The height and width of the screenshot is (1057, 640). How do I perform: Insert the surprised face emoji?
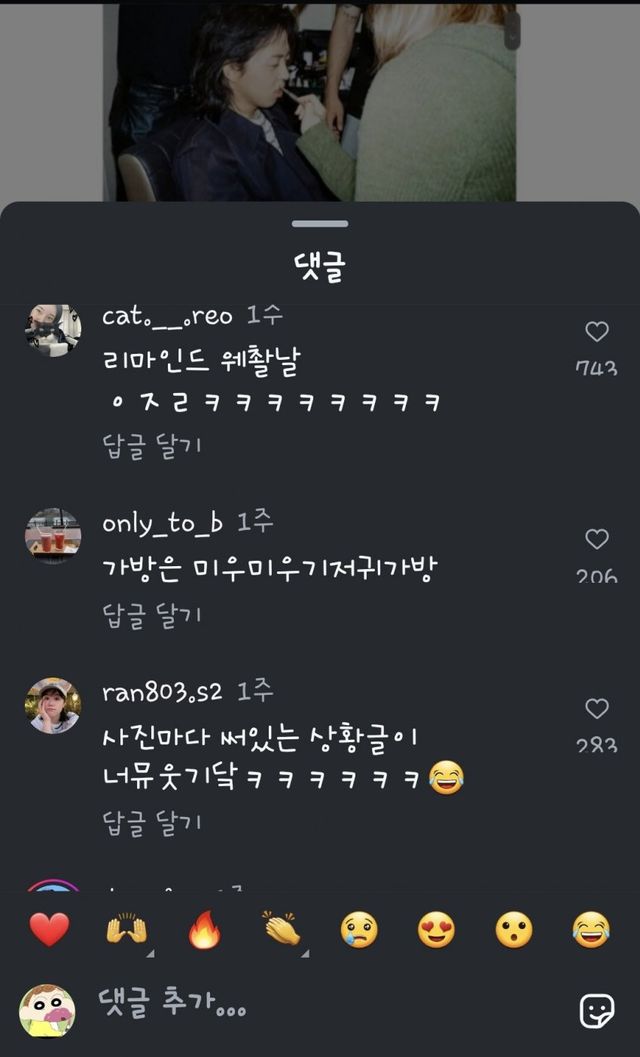[x=513, y=931]
